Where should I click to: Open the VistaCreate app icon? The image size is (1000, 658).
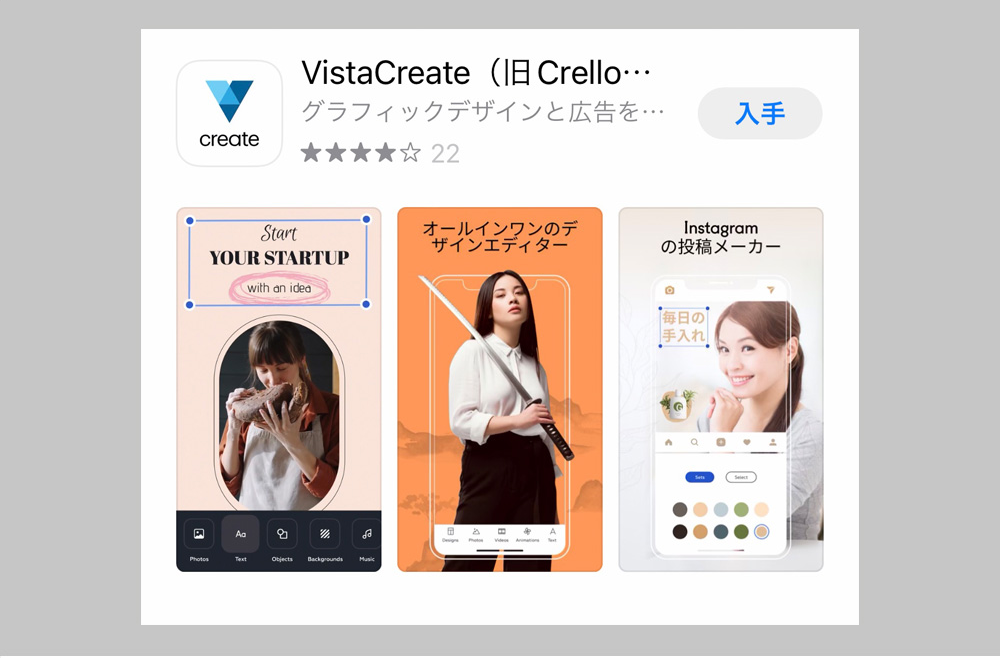(x=229, y=113)
